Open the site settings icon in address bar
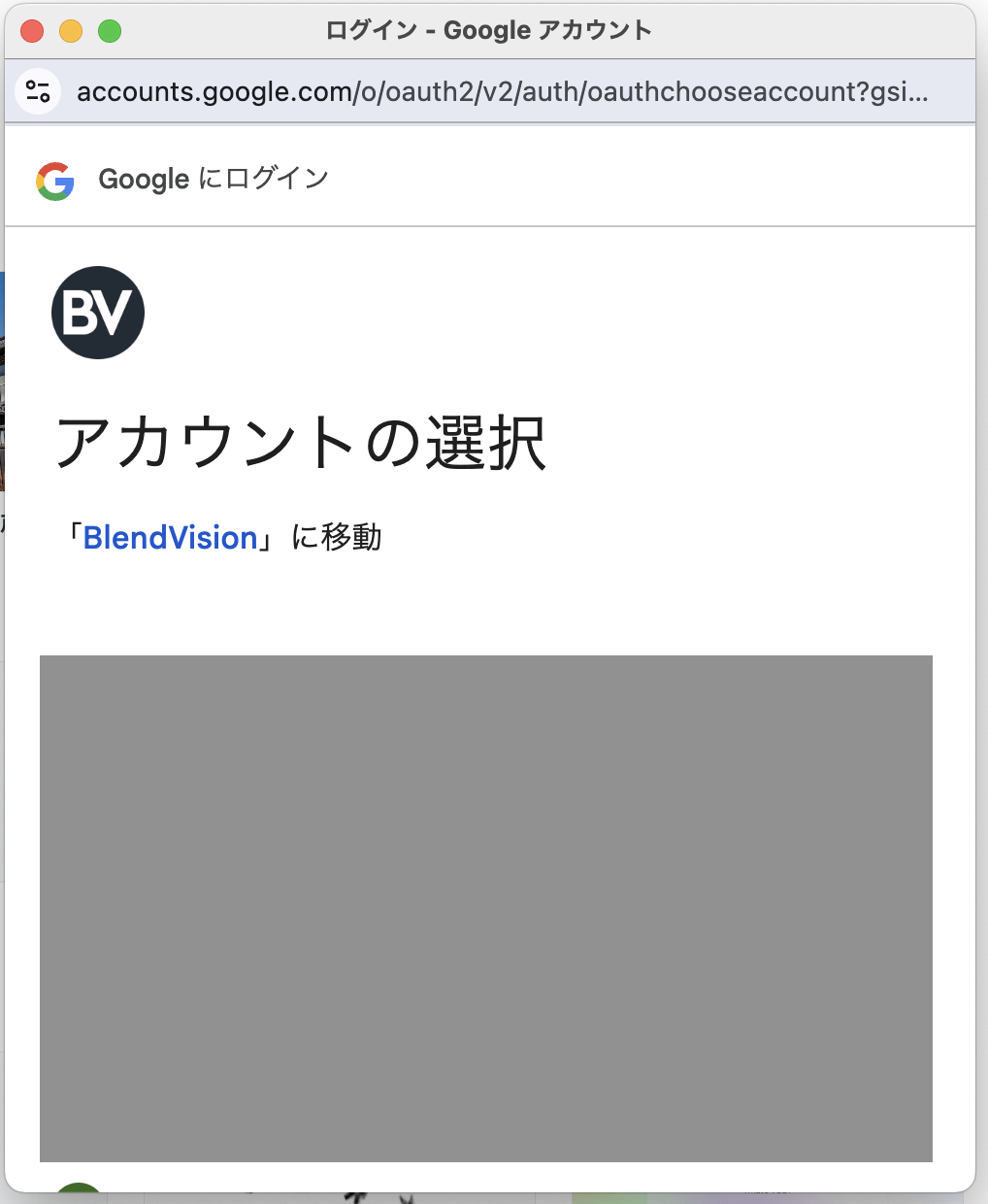This screenshot has height=1204, width=988. (x=38, y=92)
